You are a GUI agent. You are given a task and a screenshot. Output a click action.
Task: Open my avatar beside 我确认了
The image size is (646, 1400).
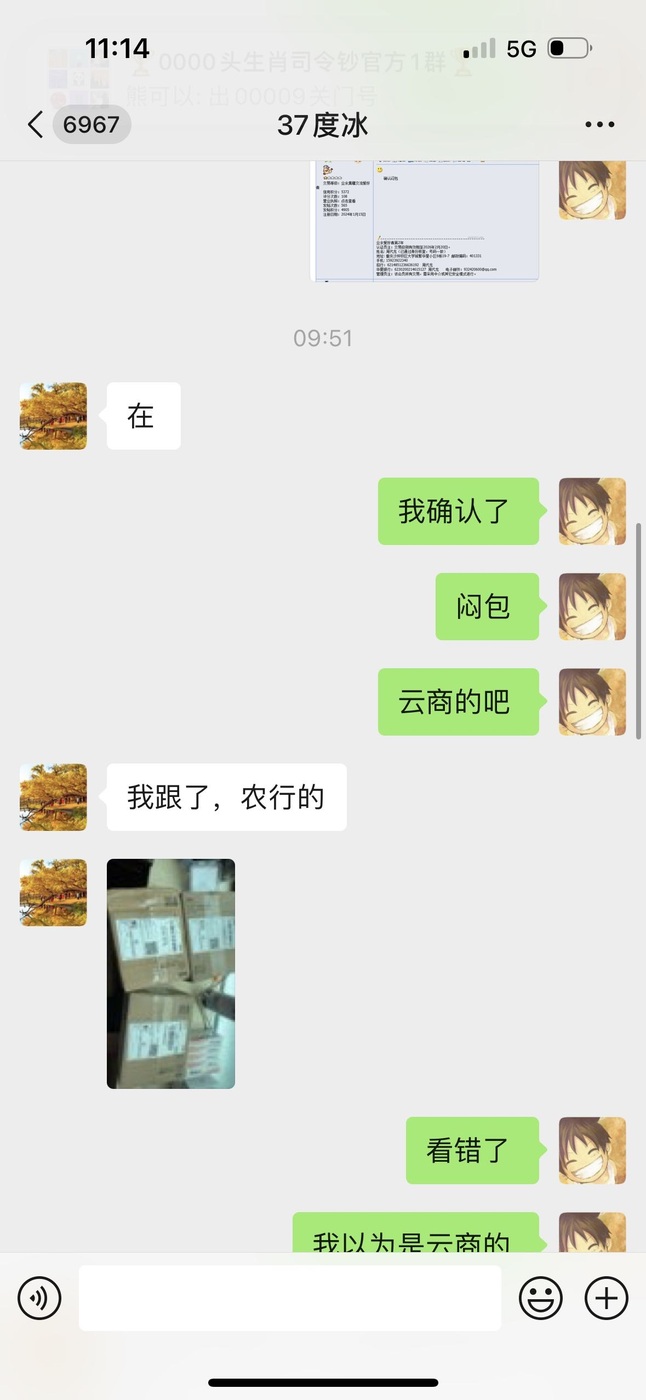pos(592,511)
